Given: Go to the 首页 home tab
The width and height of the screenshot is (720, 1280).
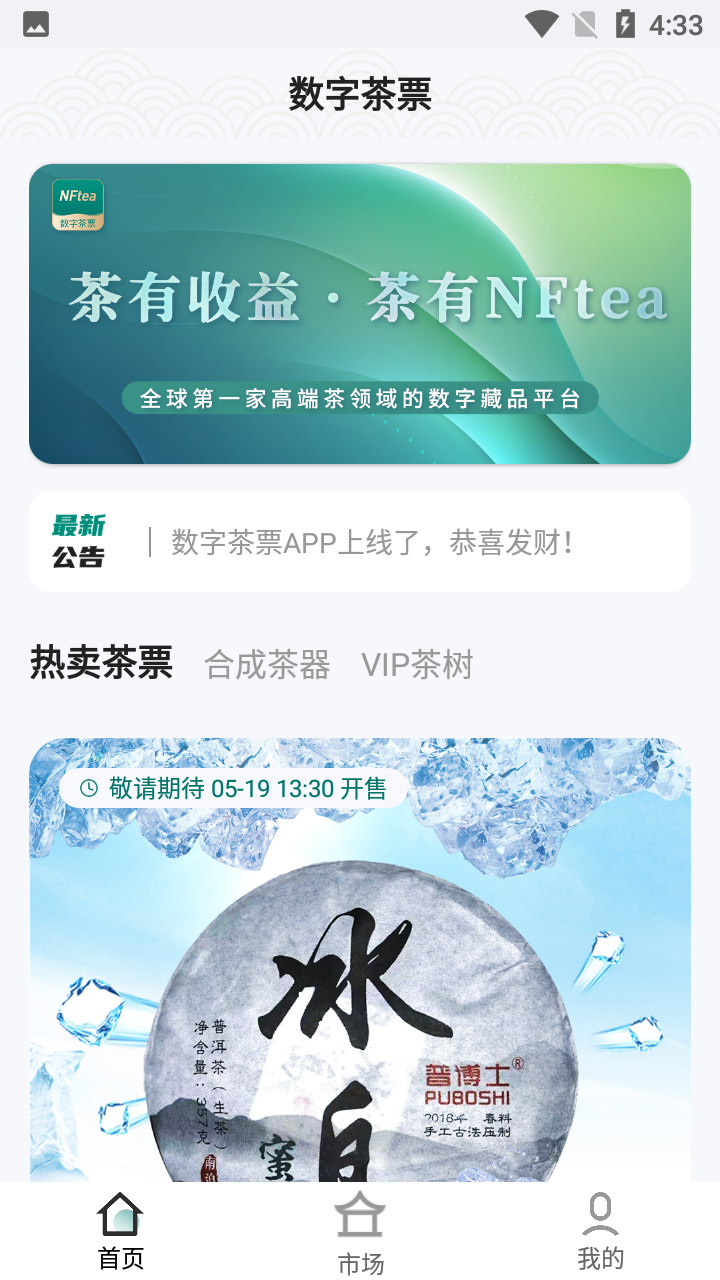Looking at the screenshot, I should (x=120, y=1232).
